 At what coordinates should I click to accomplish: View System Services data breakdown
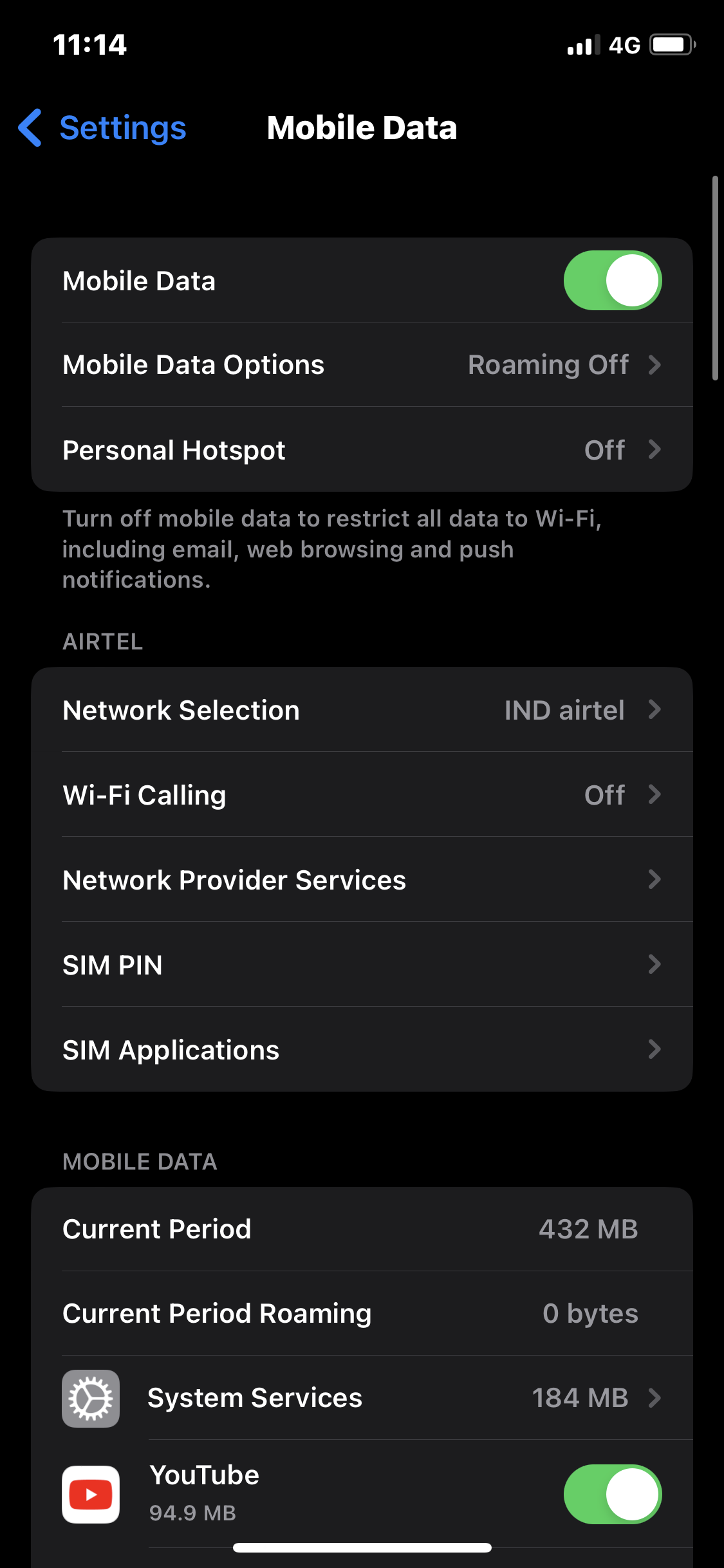[x=362, y=1397]
